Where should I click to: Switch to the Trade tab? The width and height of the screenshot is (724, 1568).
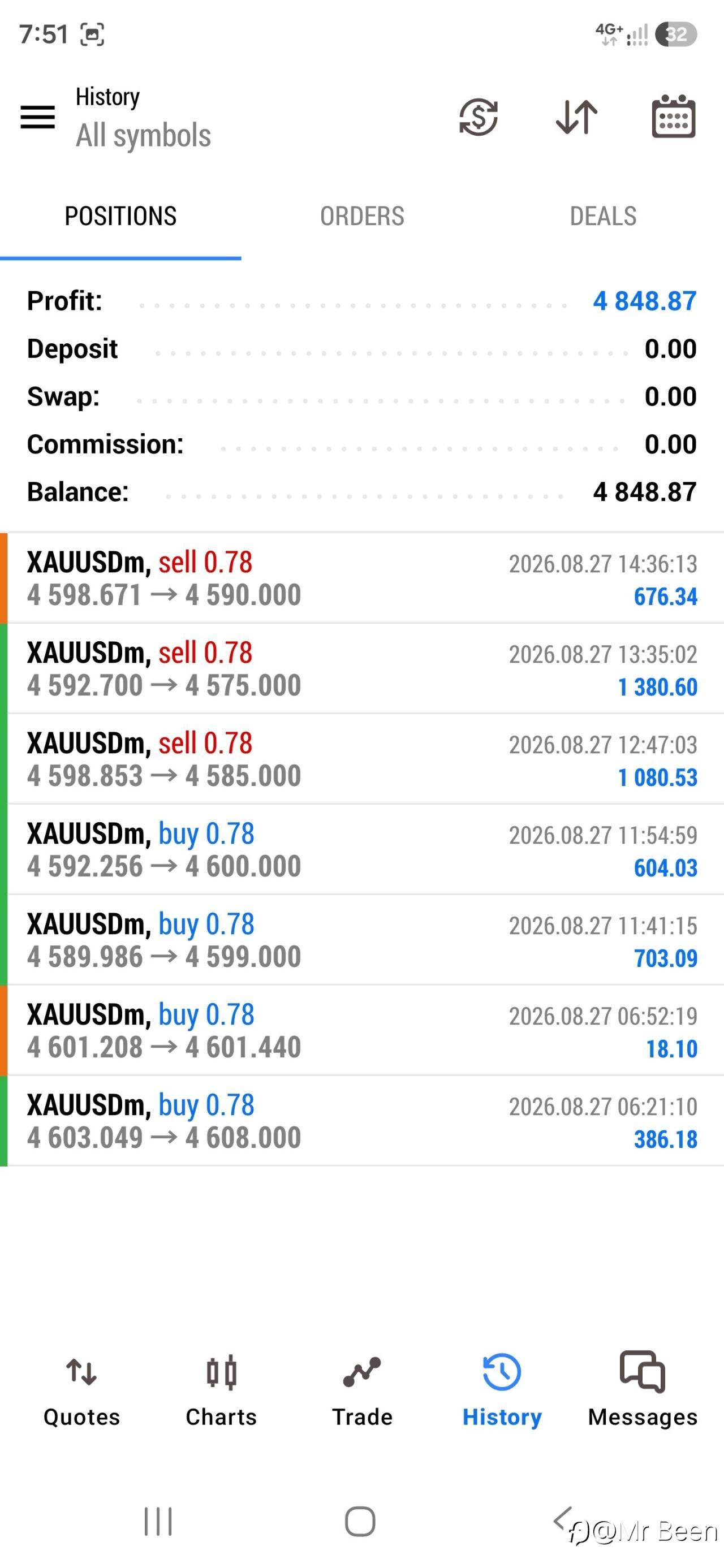pyautogui.click(x=361, y=1392)
